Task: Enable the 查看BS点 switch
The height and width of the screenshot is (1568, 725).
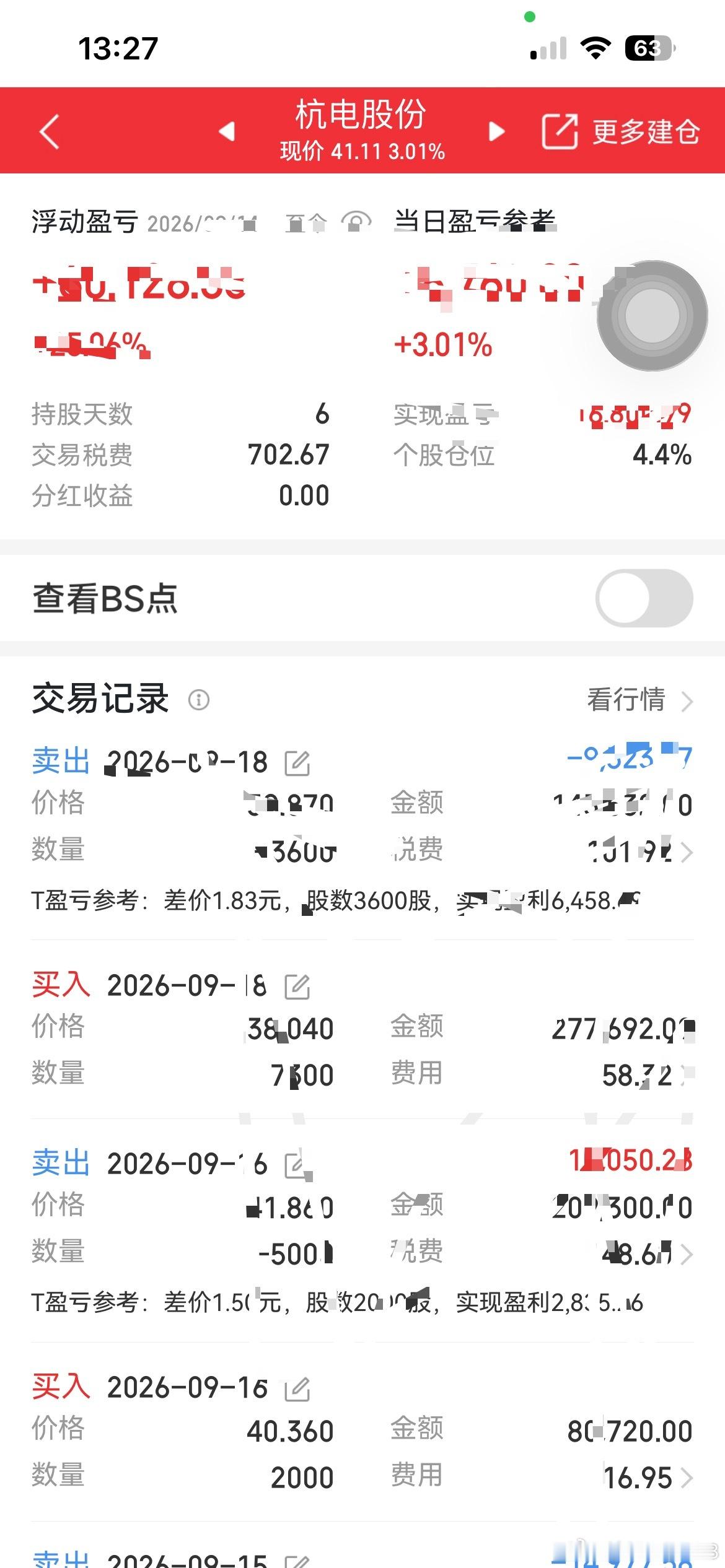Action: tap(644, 598)
